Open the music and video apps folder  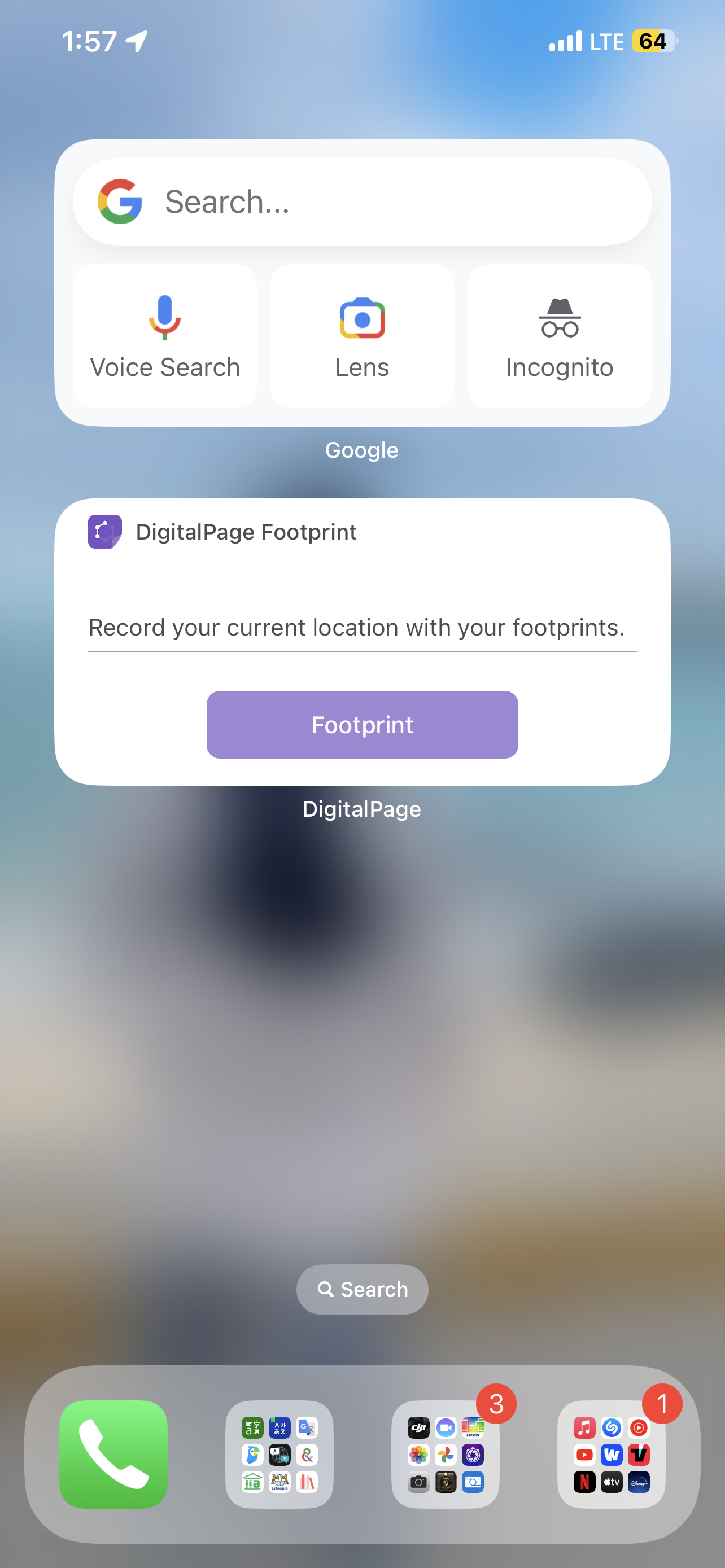click(x=611, y=1454)
